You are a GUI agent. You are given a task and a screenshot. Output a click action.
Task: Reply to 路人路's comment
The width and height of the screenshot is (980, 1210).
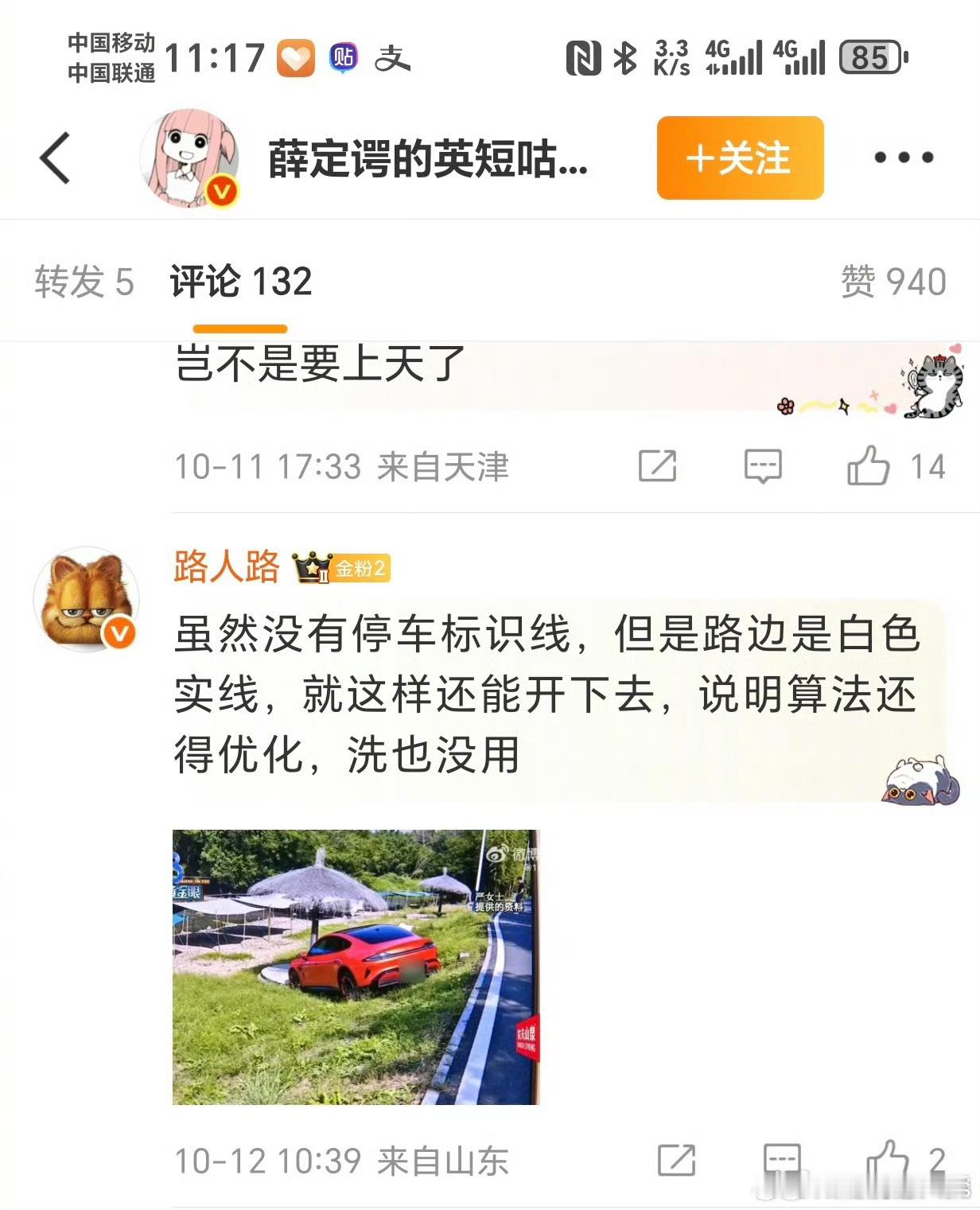click(x=782, y=1161)
